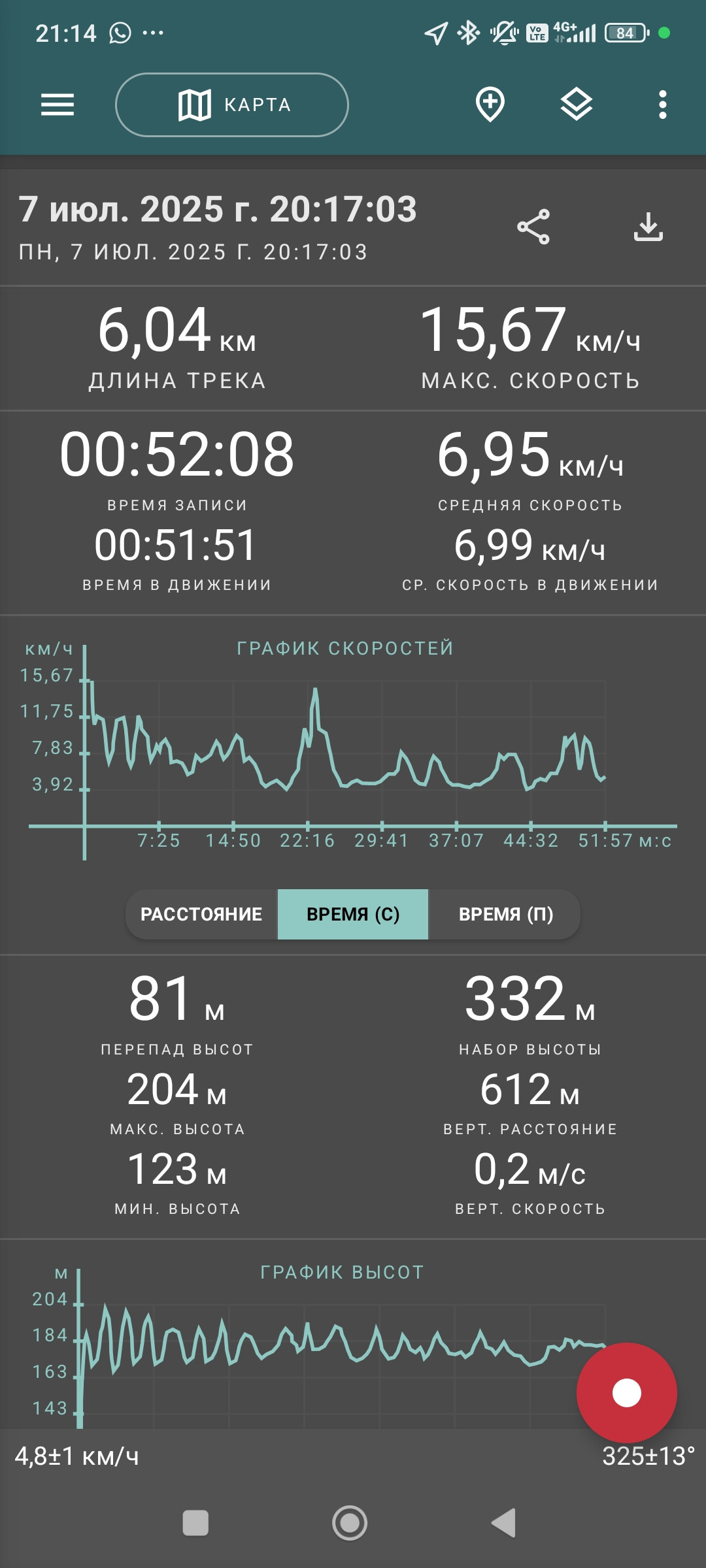Select the Время (С) graph mode

tap(353, 914)
